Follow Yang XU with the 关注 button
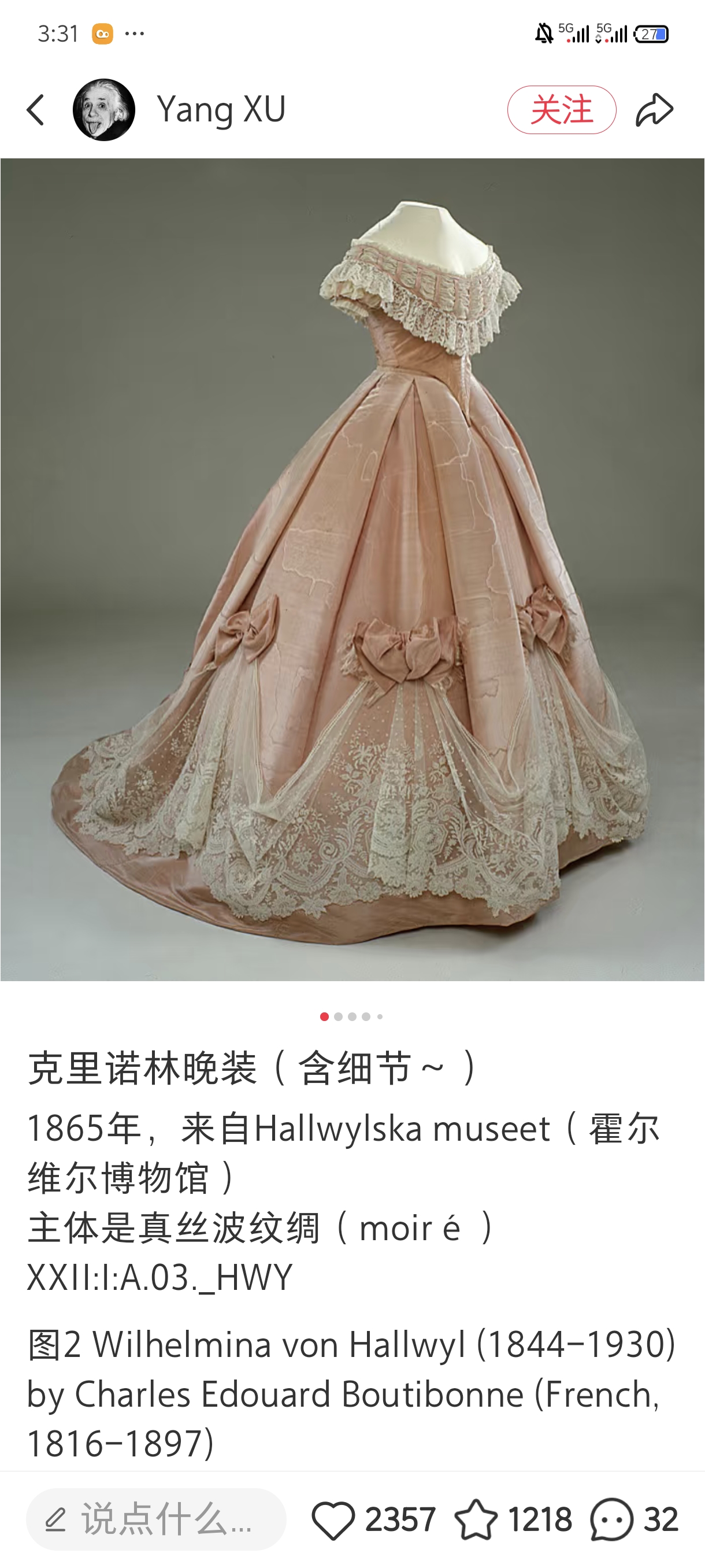The height and width of the screenshot is (1568, 705). (561, 110)
